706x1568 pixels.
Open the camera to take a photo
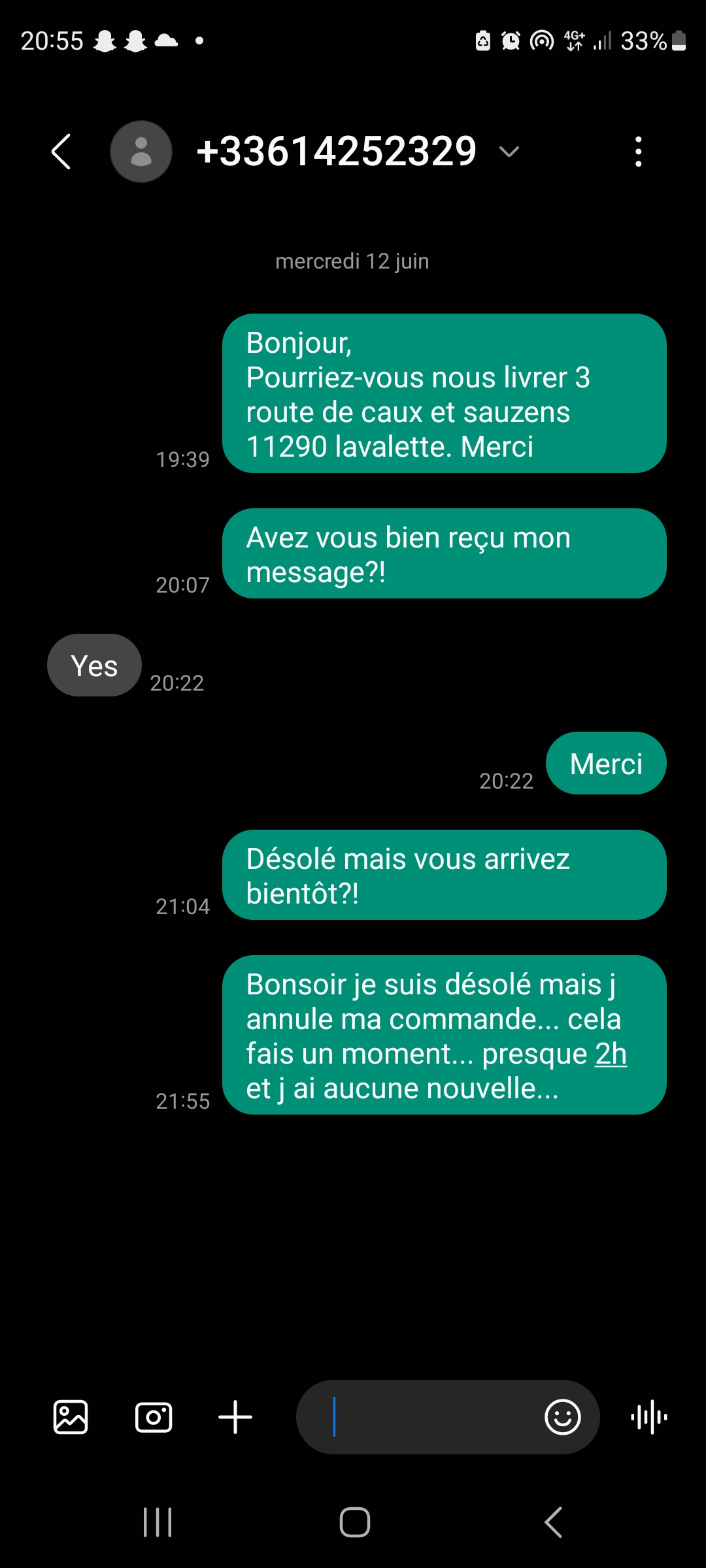coord(154,1417)
